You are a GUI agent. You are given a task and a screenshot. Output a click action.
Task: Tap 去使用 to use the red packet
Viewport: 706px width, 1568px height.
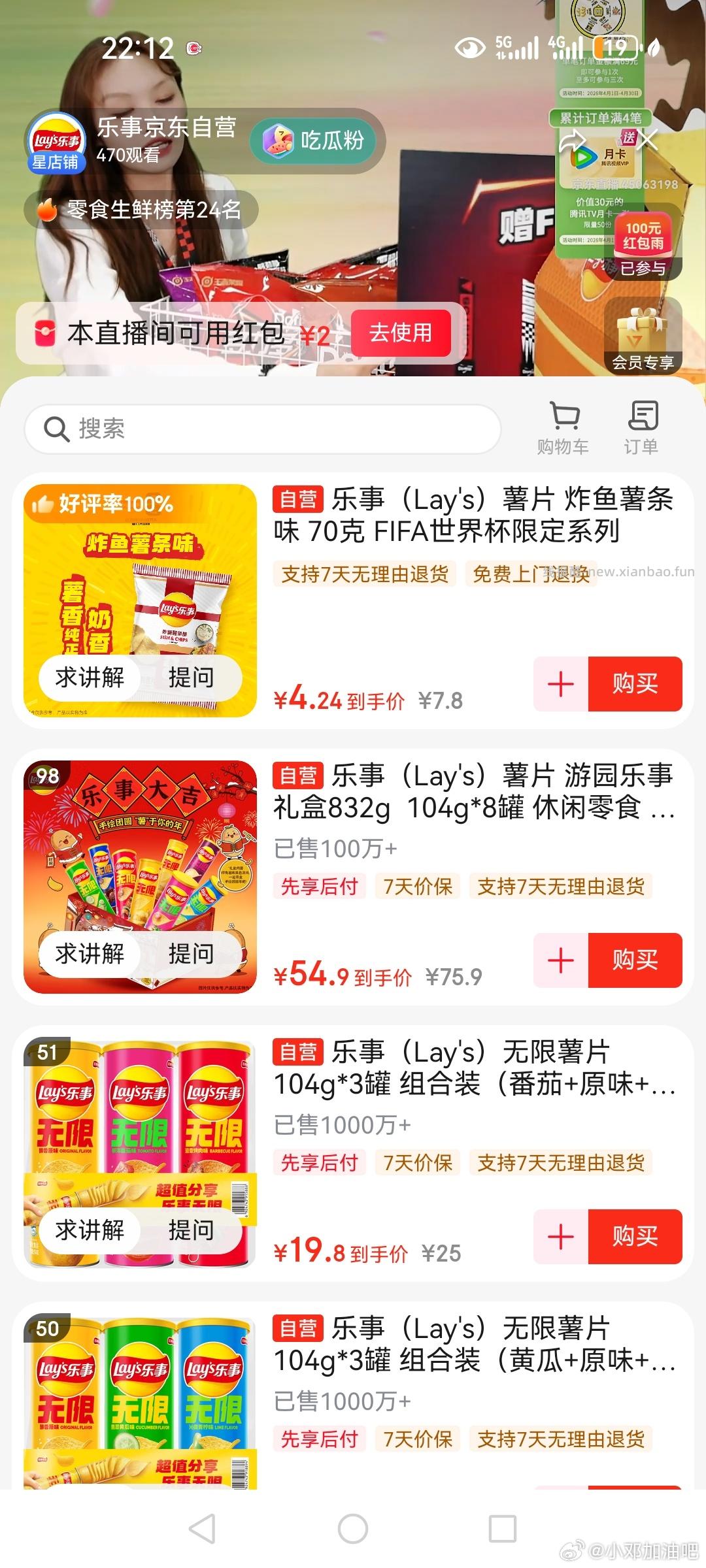pos(401,334)
